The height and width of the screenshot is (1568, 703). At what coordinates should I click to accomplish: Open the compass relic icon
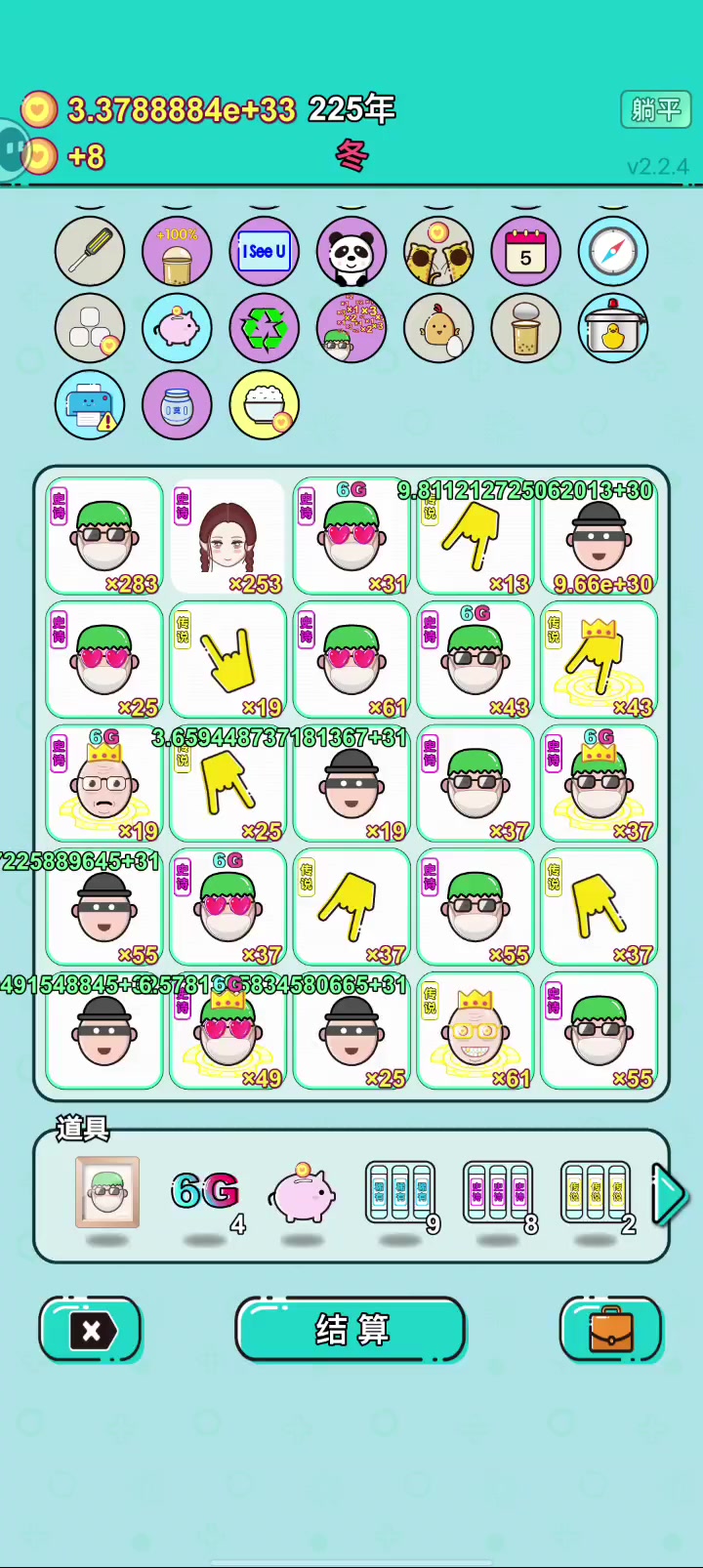[613, 251]
